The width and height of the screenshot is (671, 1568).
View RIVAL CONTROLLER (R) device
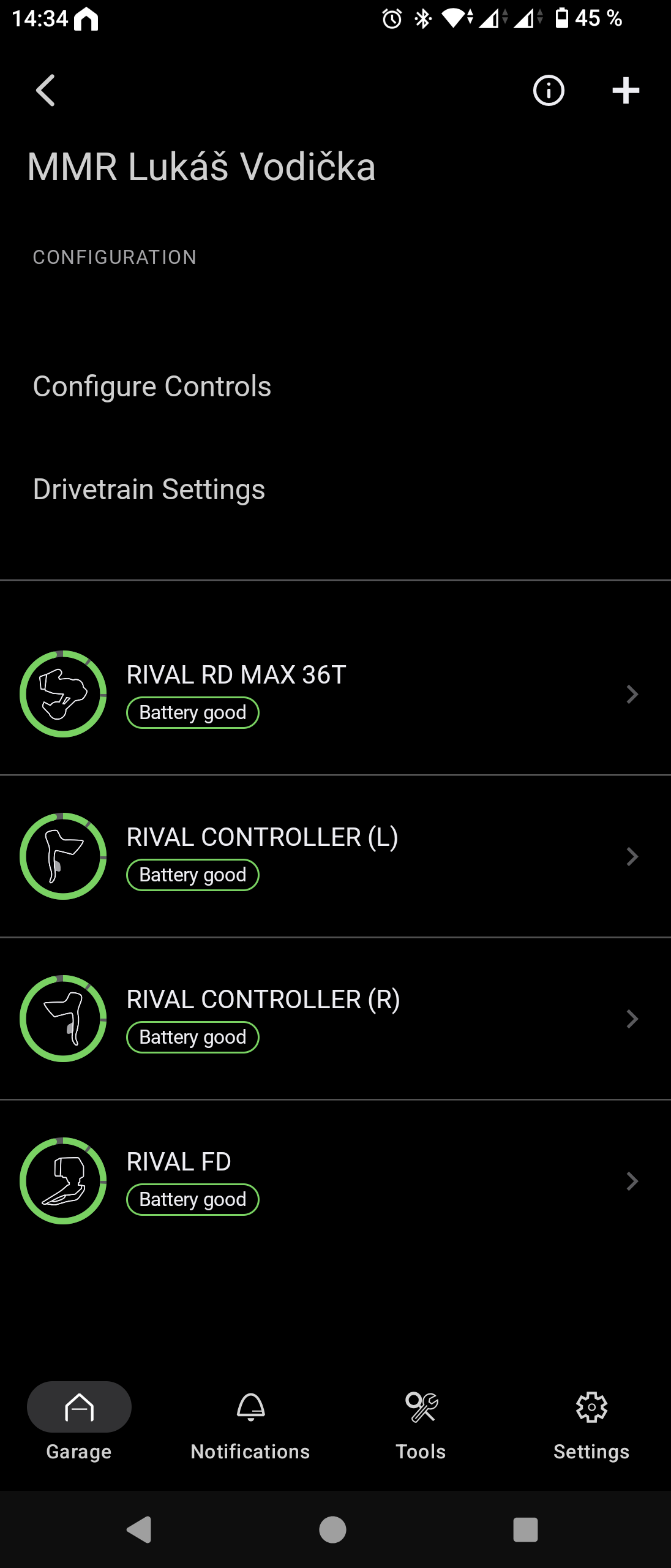335,1018
